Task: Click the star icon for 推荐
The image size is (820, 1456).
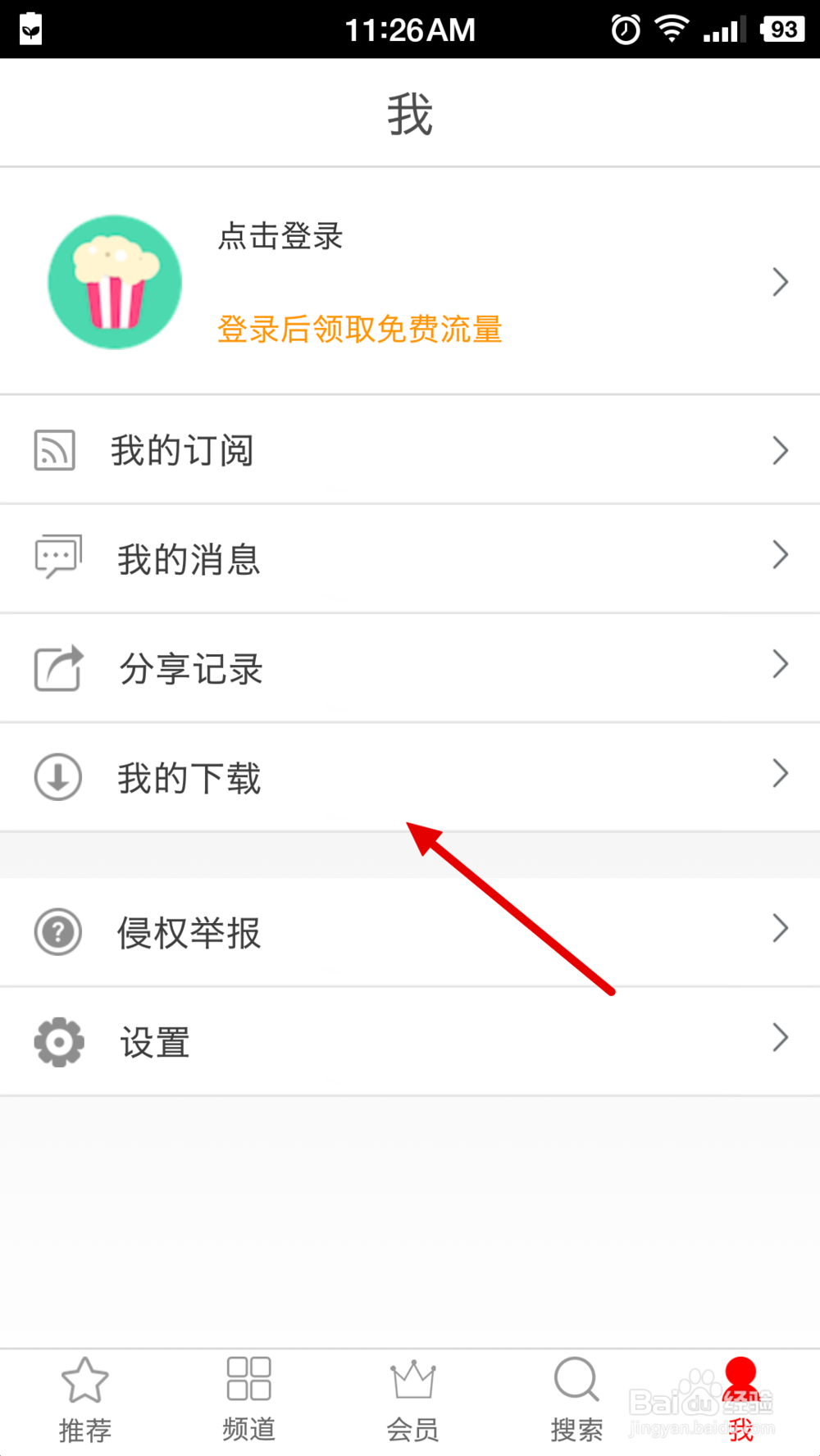Action: click(84, 1381)
